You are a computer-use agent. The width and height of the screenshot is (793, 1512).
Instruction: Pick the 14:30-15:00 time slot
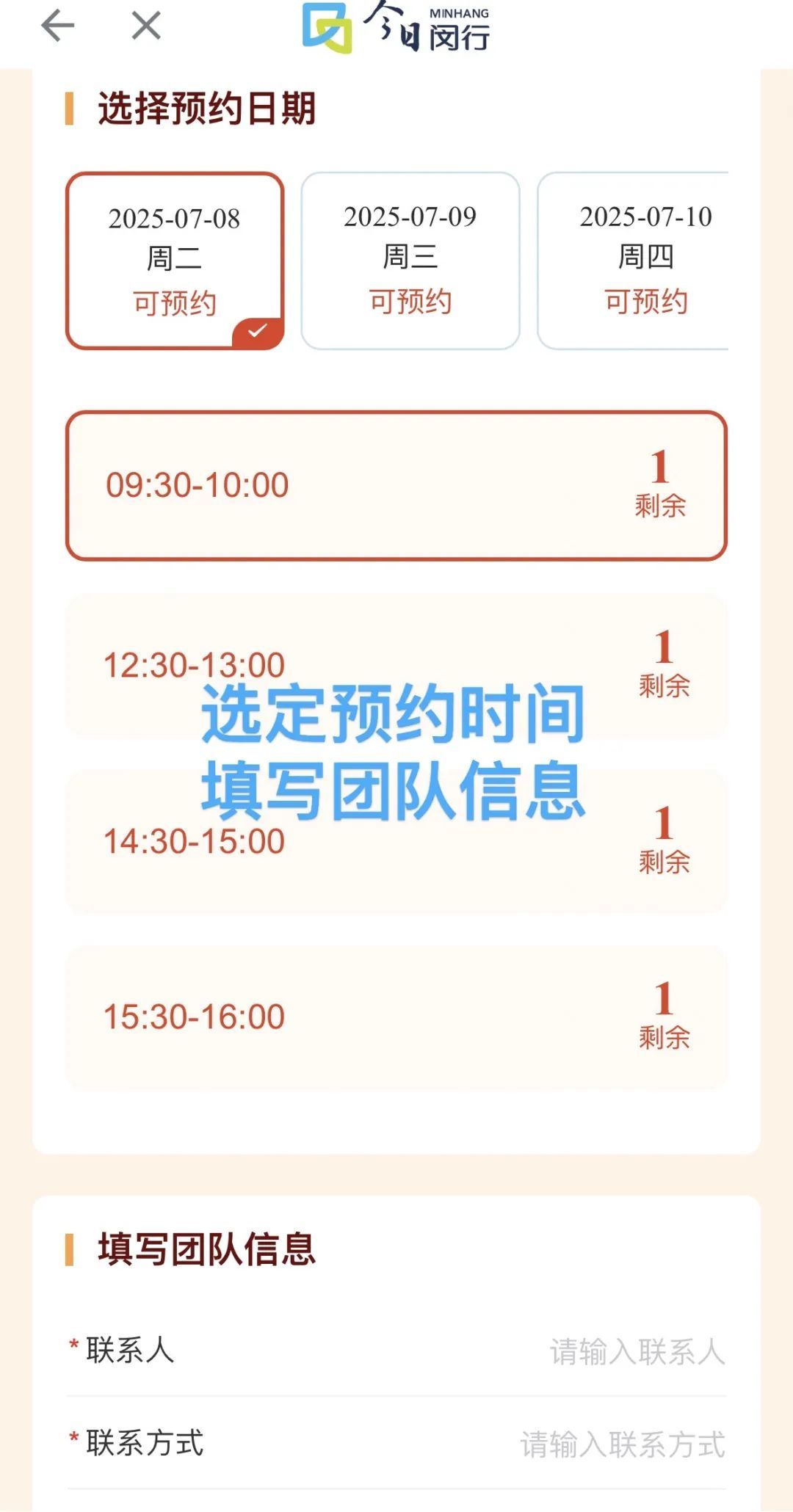click(396, 841)
